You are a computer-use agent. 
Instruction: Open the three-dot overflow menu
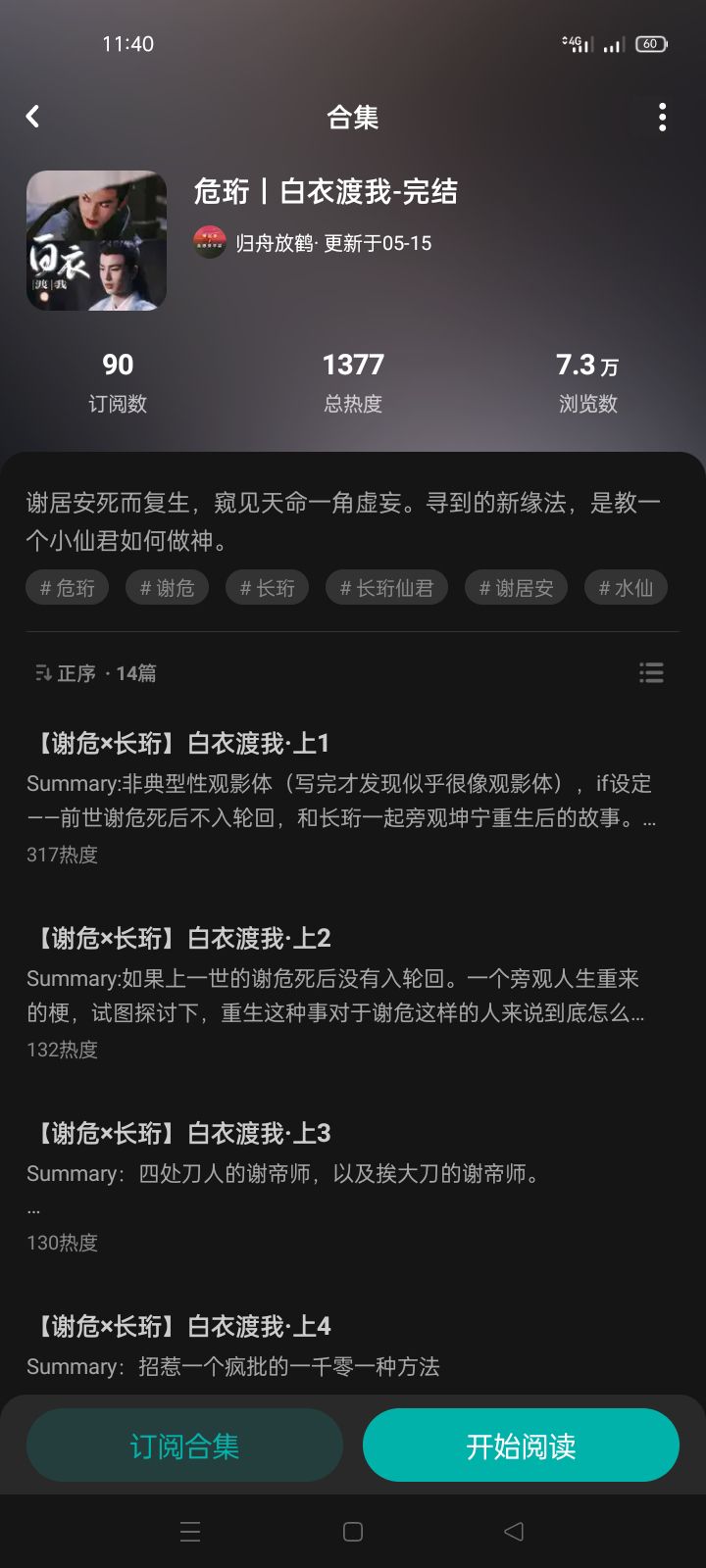coord(663,118)
